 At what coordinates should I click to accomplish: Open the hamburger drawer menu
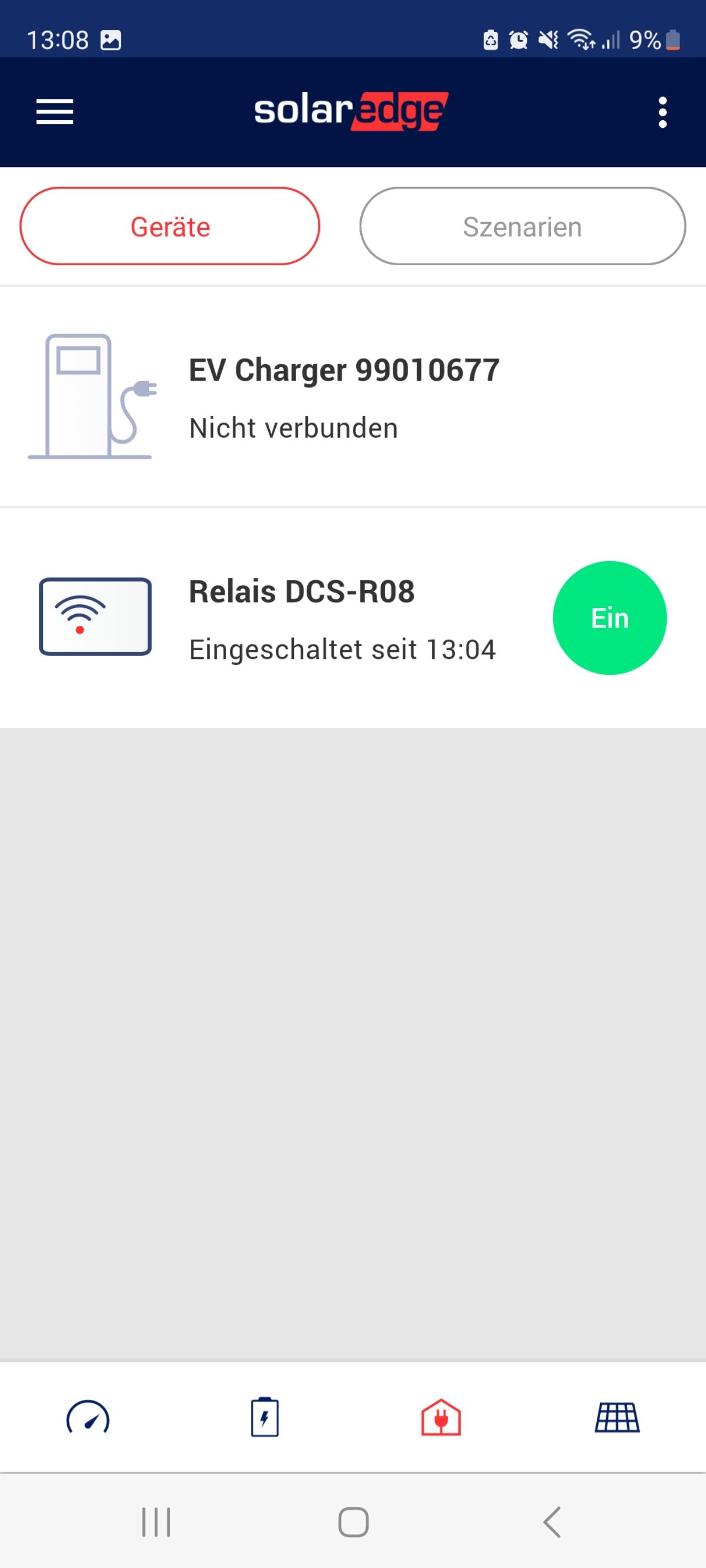pos(55,112)
